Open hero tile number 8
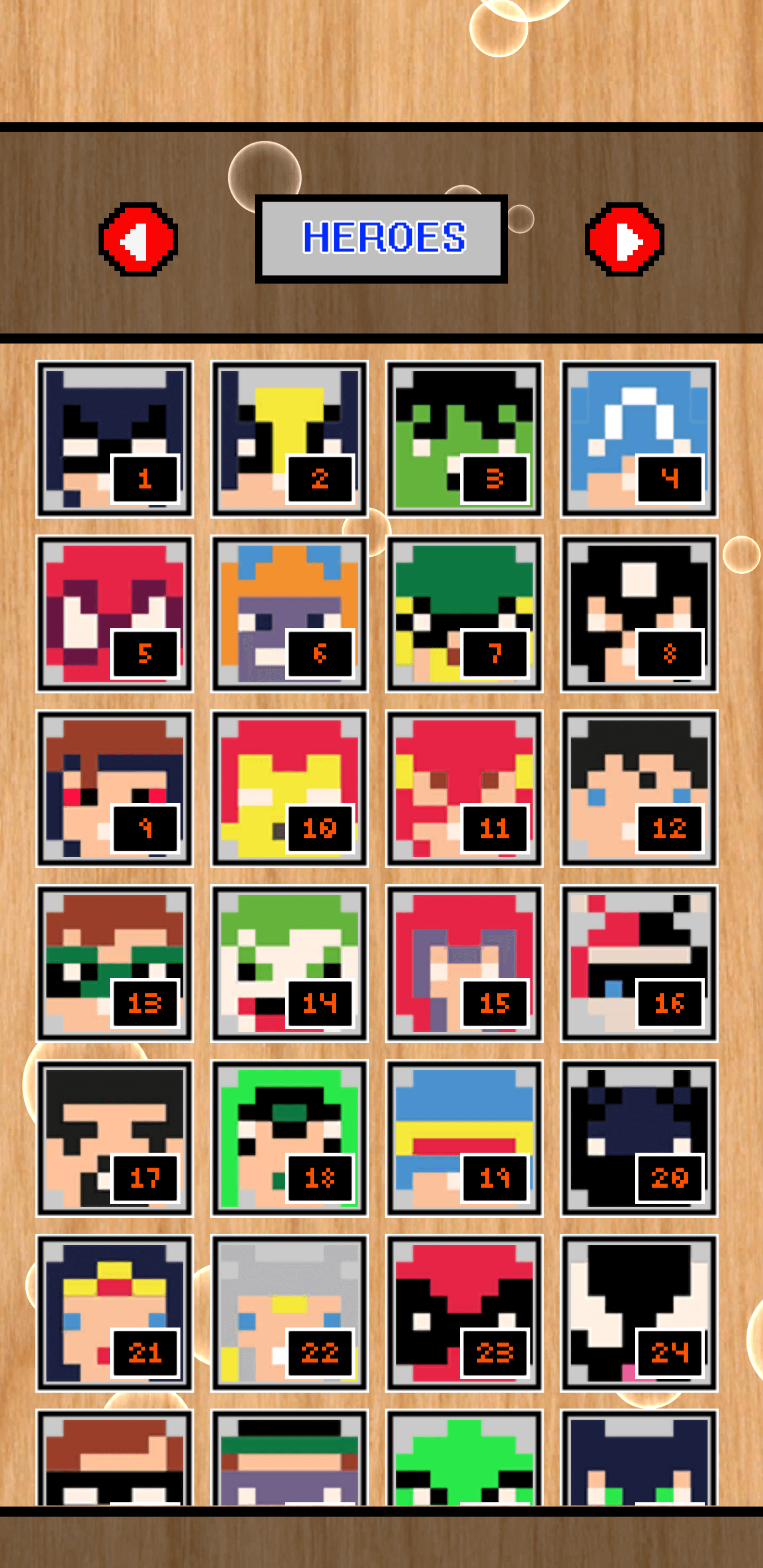The height and width of the screenshot is (1568, 763). (639, 613)
